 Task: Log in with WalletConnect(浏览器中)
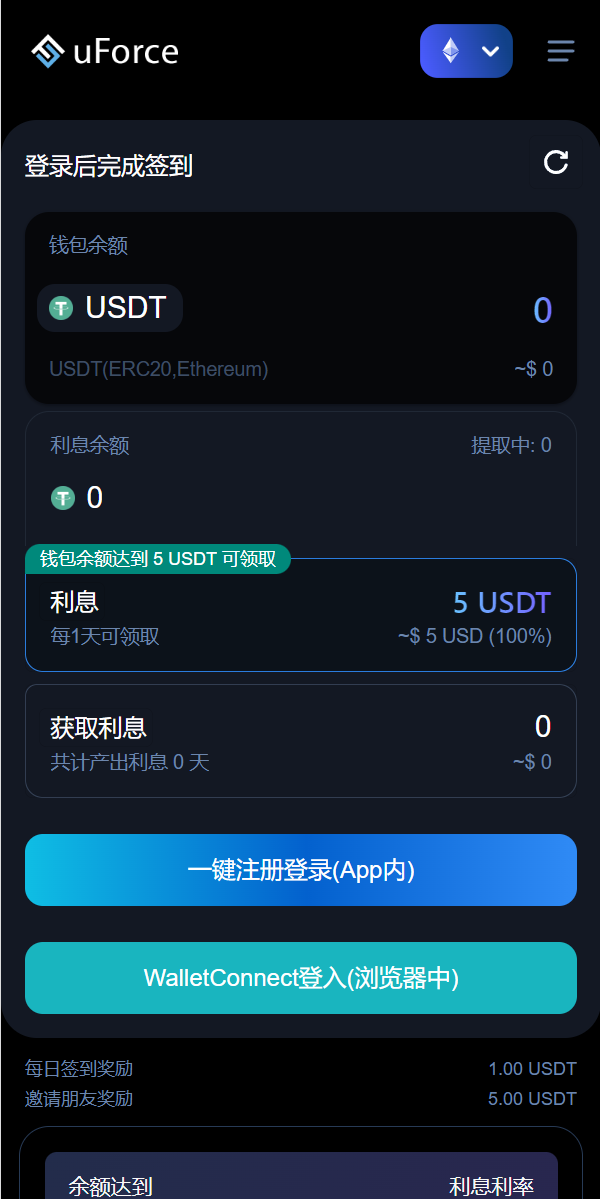click(x=301, y=978)
